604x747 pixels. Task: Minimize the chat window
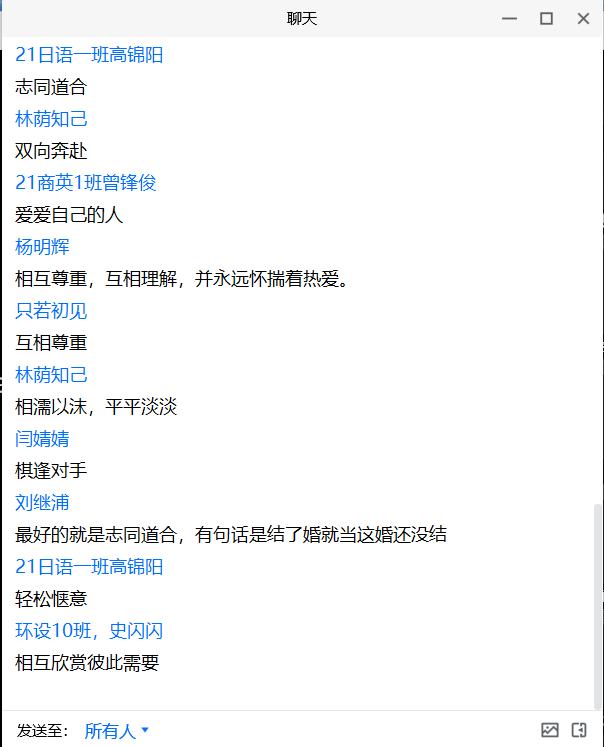tap(510, 19)
